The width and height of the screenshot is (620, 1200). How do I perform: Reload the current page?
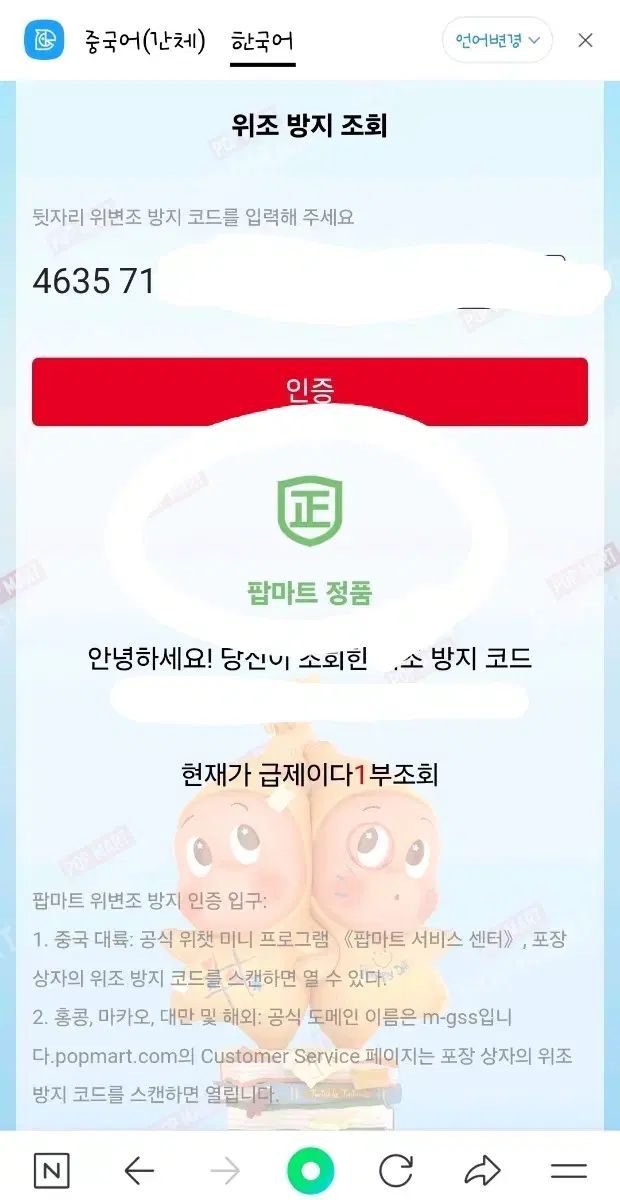tap(396, 1170)
